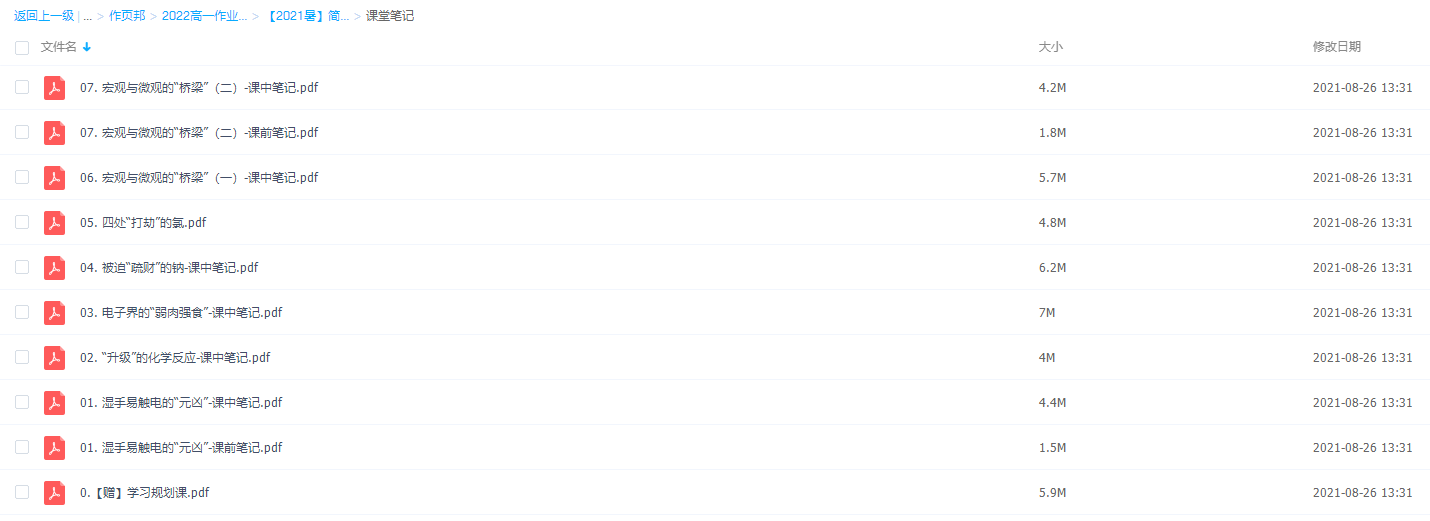Image resolution: width=1430 pixels, height=521 pixels.
Task: Select checkbox for 03. 电子界的“弱肉强食” file
Action: (22, 312)
